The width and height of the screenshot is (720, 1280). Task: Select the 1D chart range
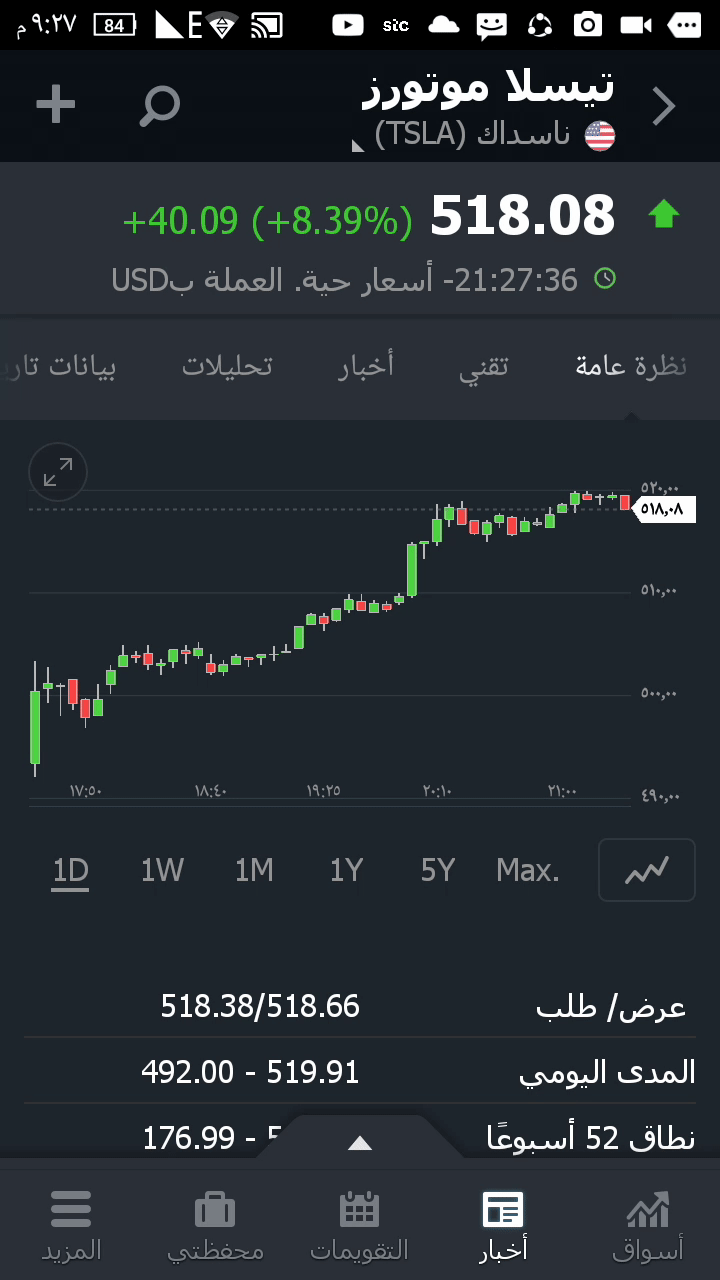(71, 871)
